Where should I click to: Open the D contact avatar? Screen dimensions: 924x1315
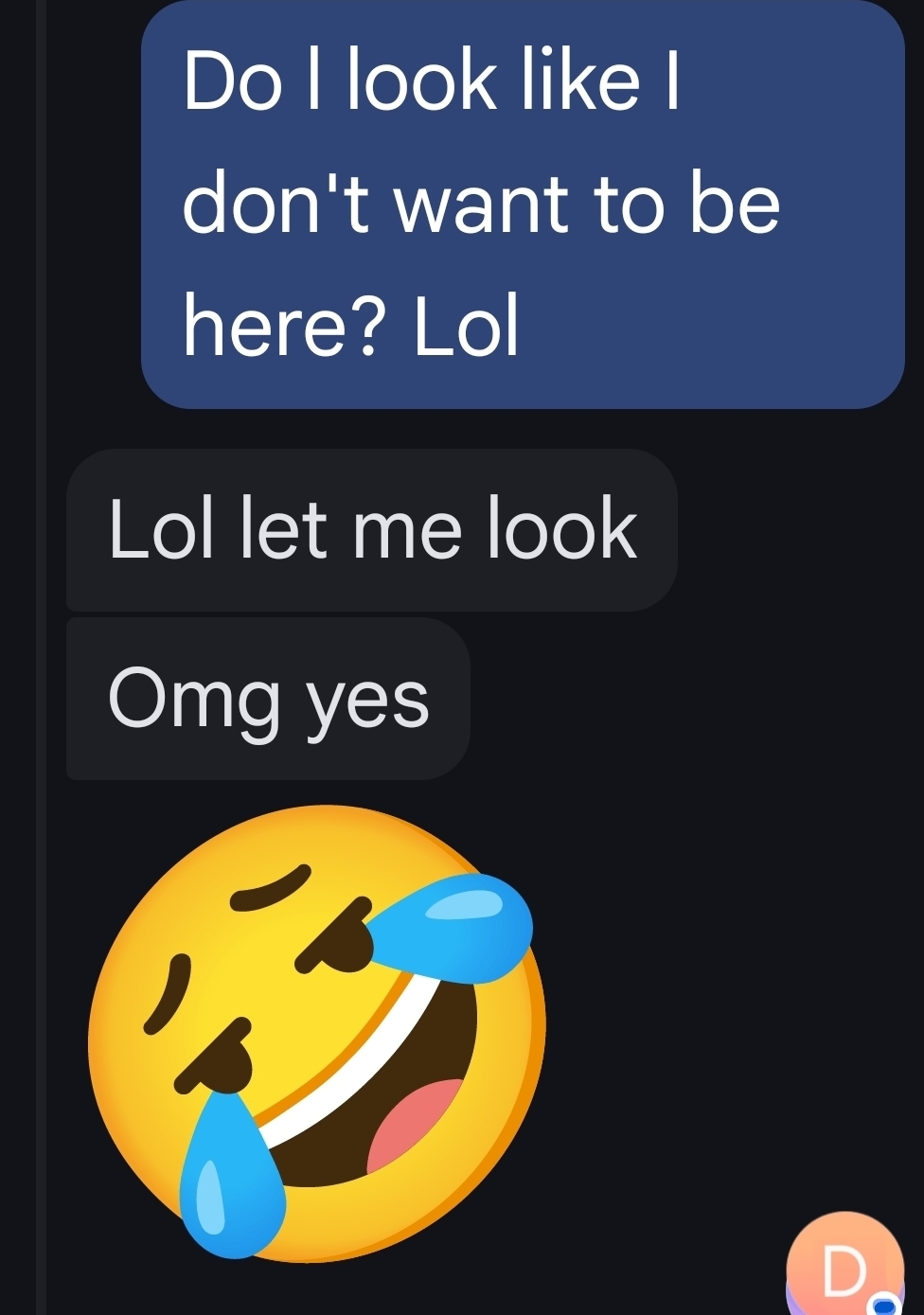point(844,1265)
